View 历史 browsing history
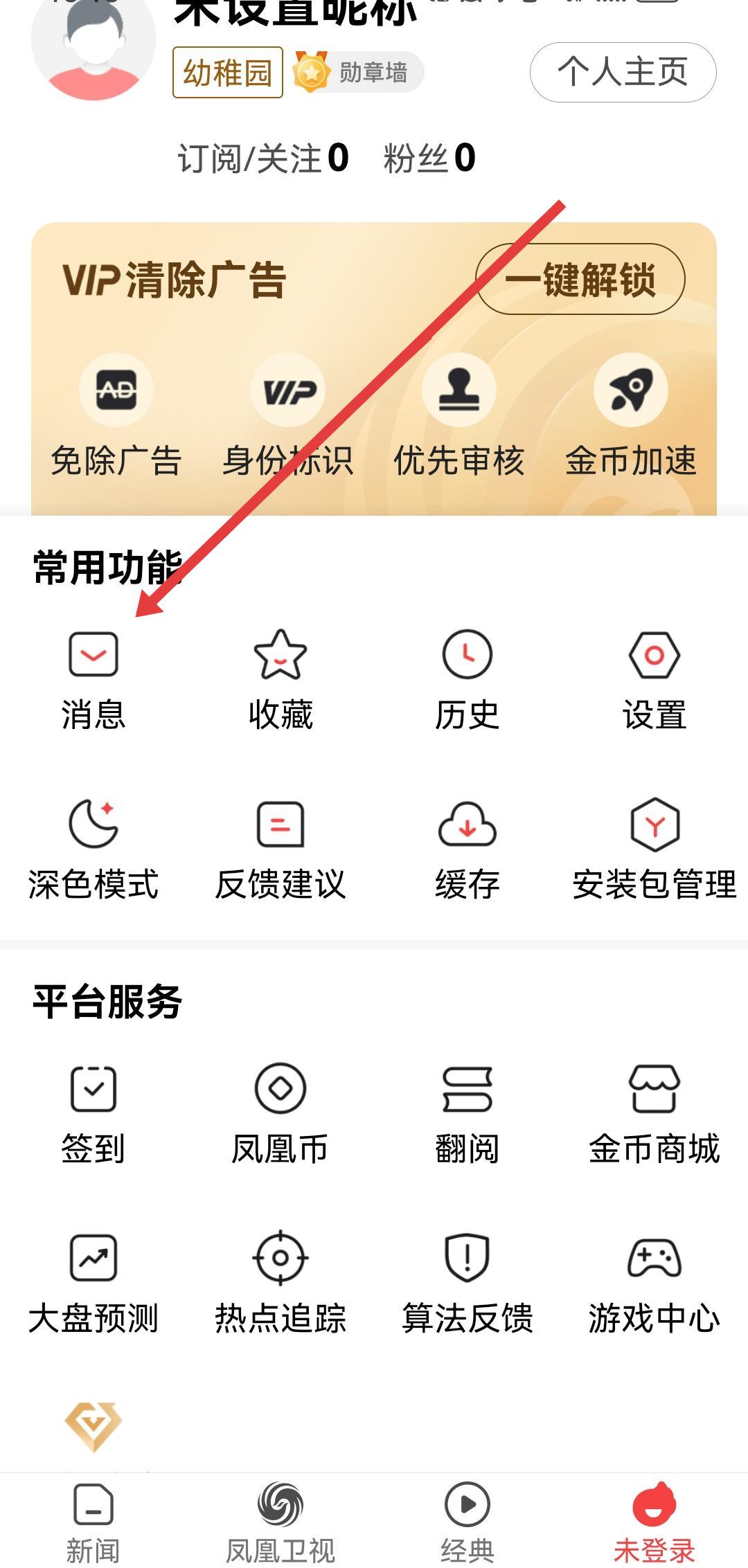748x1568 pixels. point(467,679)
